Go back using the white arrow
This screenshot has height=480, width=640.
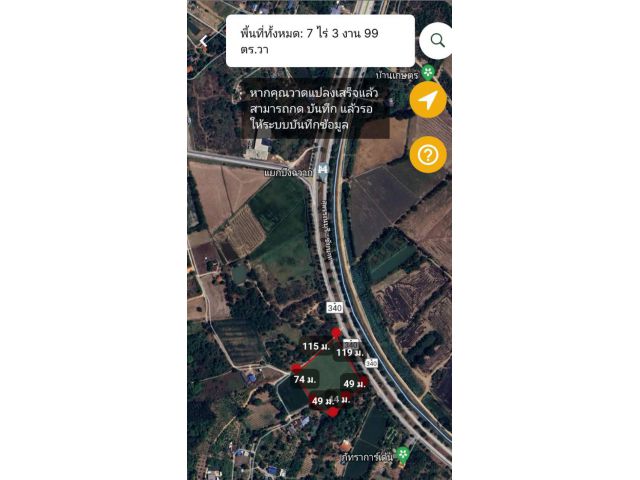pos(204,41)
